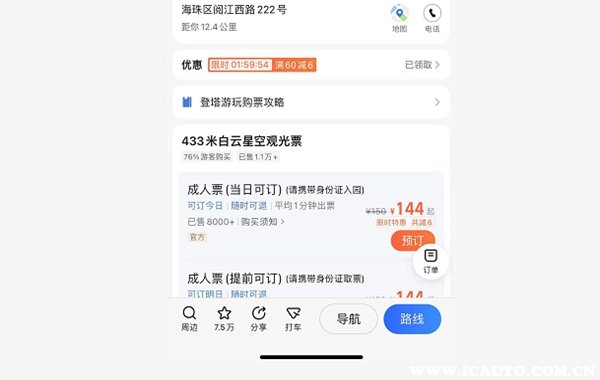Tap 预订 to book same-day adult ticket
This screenshot has height=380, width=600.
coord(412,241)
